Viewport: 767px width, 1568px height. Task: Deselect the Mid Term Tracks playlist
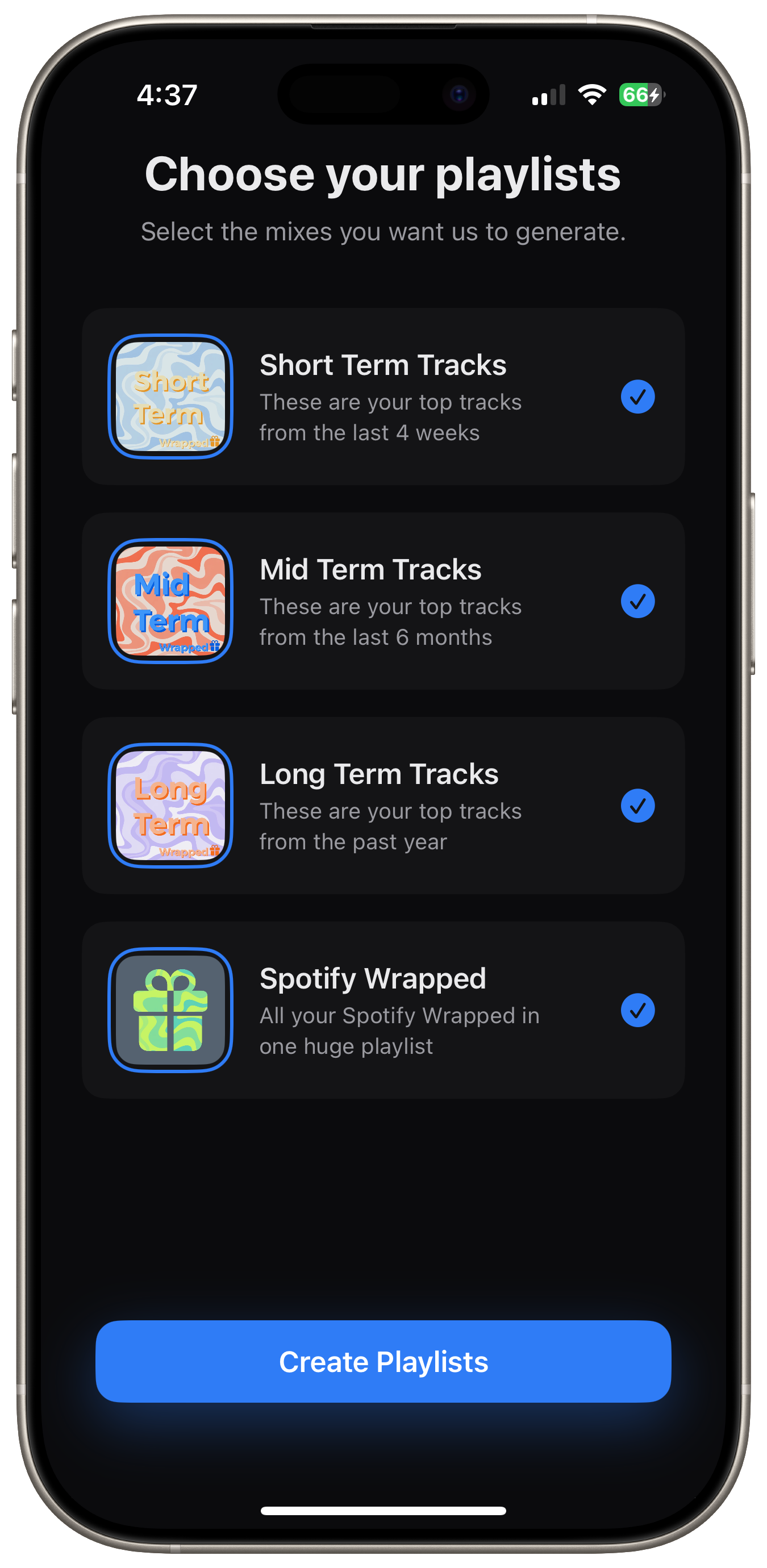(637, 602)
